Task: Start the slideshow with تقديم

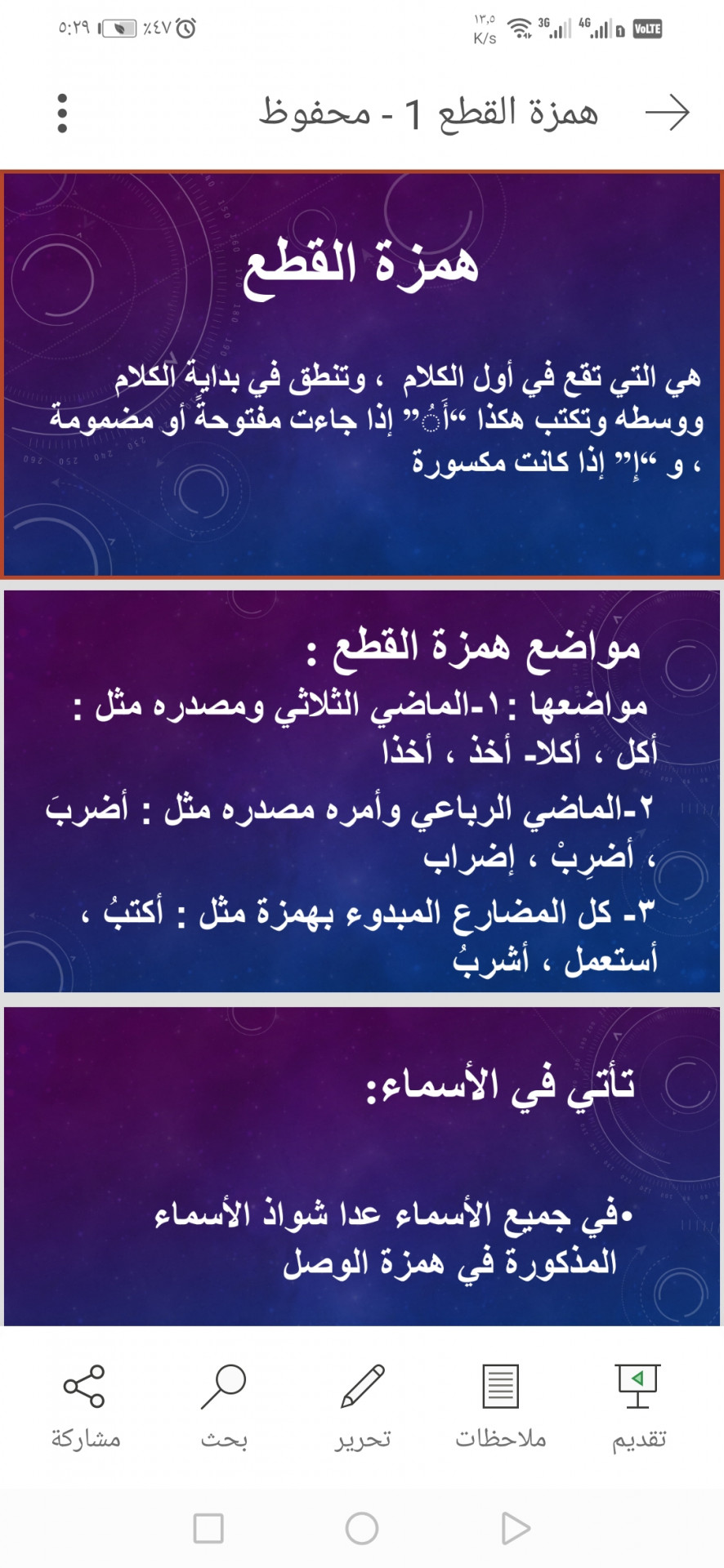Action: 639,1406
